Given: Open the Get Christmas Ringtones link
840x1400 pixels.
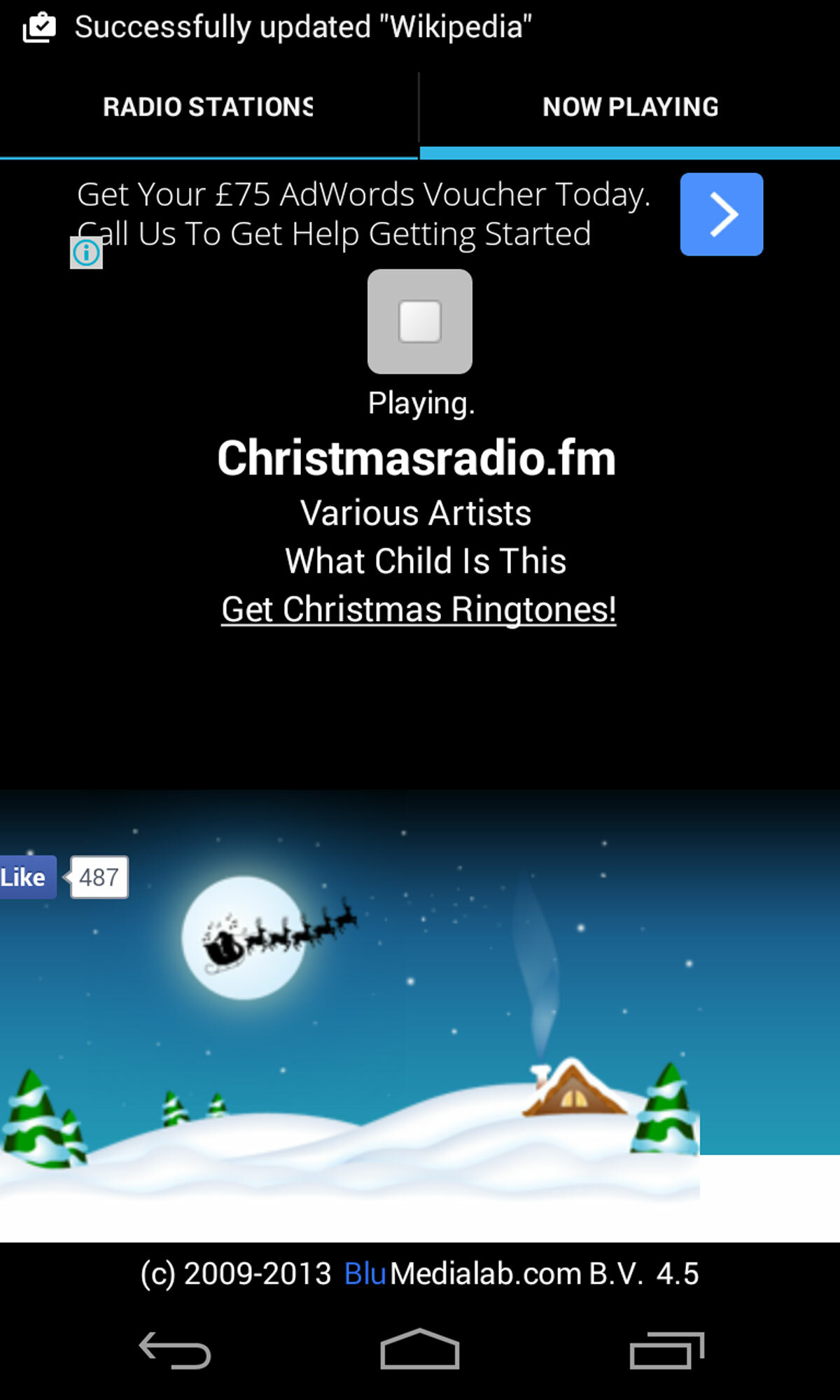Looking at the screenshot, I should click(x=419, y=609).
